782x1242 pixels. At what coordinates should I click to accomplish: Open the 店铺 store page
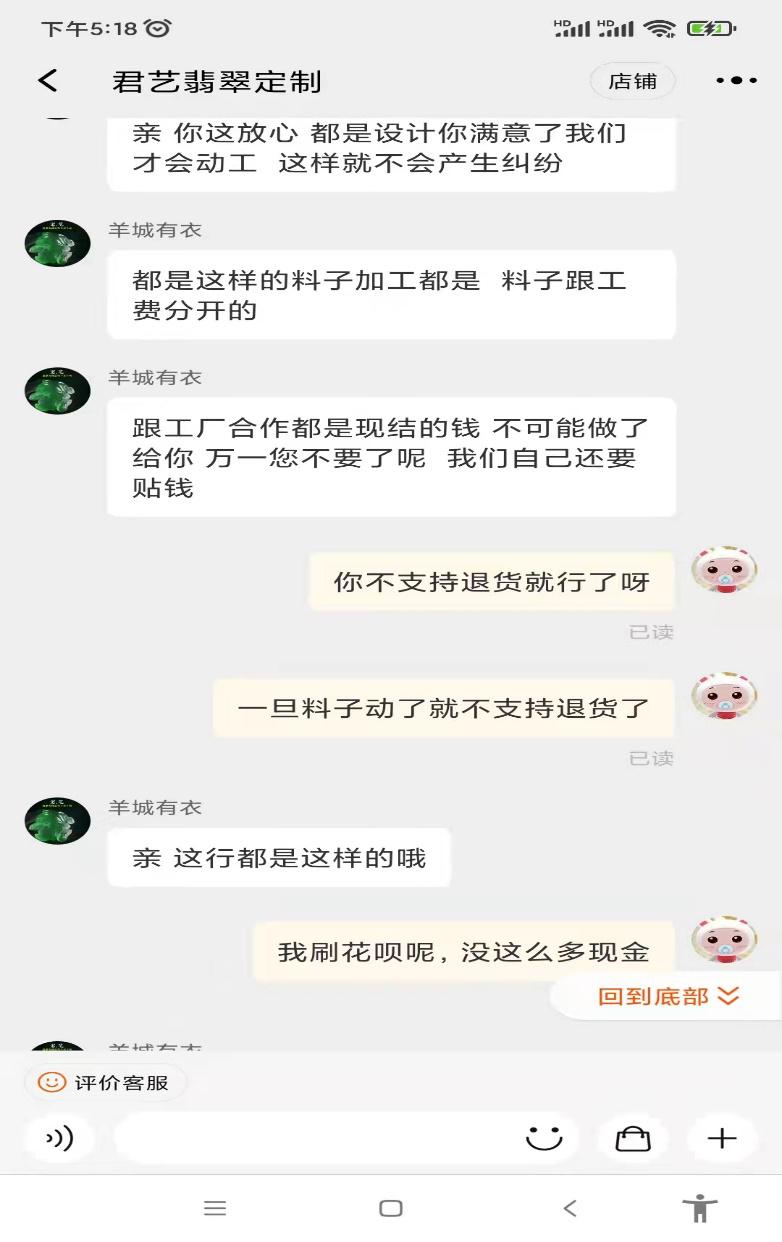pos(634,80)
